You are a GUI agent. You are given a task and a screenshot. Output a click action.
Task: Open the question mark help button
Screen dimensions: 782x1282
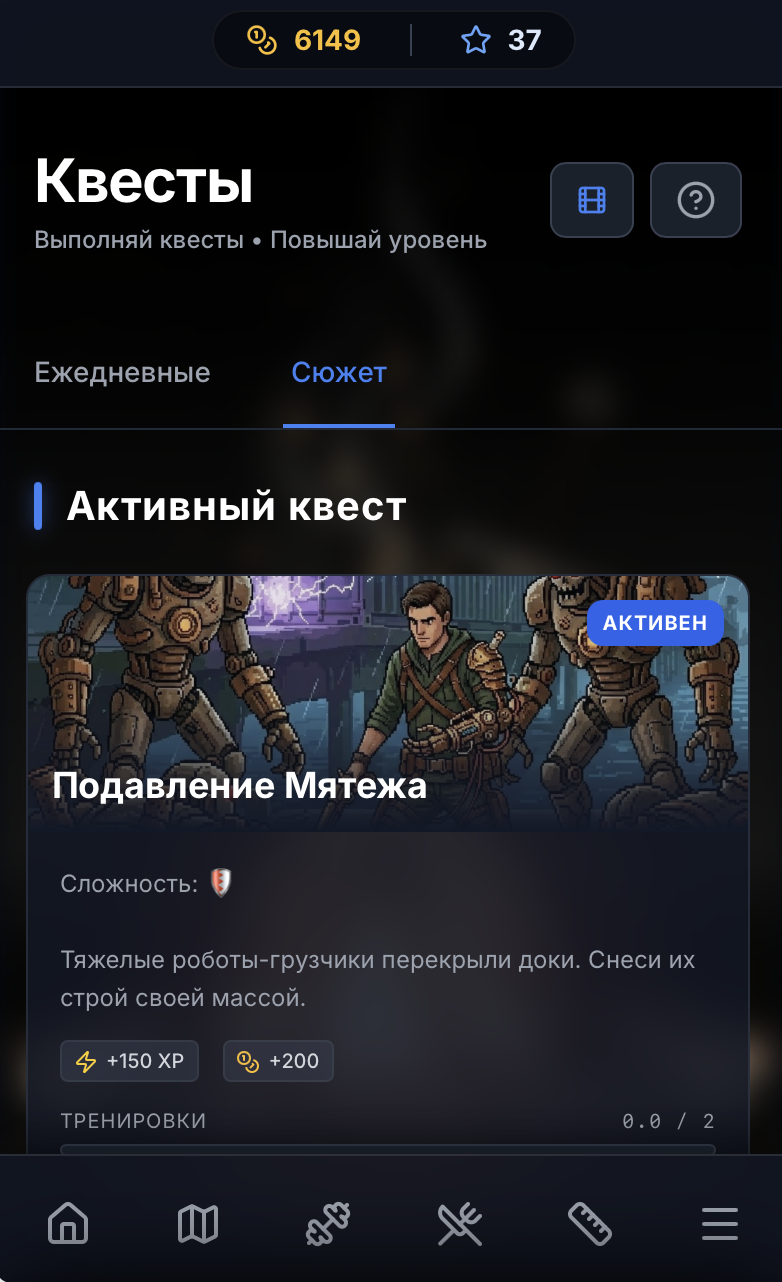point(696,200)
